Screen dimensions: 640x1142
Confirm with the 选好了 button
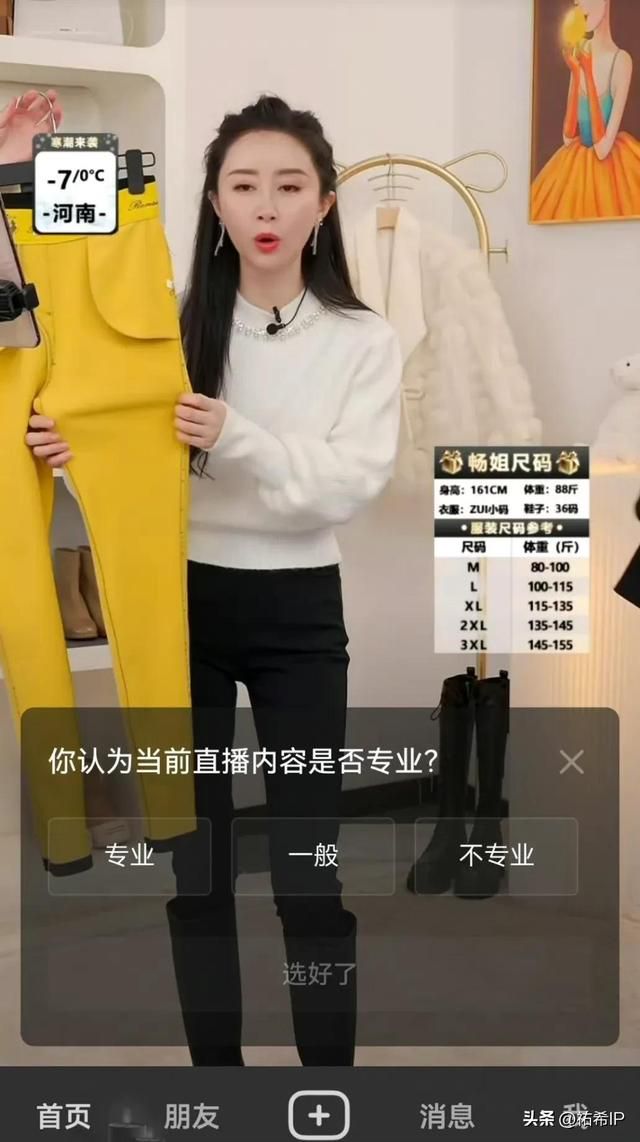coord(319,973)
